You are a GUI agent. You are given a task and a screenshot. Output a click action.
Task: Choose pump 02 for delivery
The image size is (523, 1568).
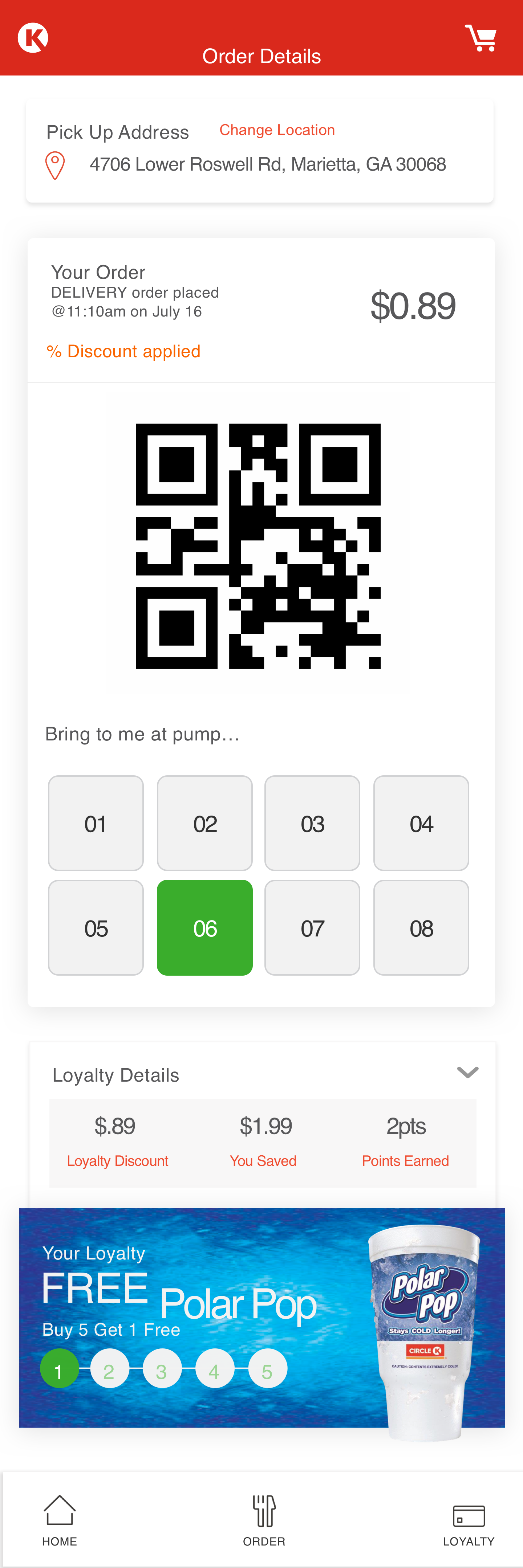[204, 823]
